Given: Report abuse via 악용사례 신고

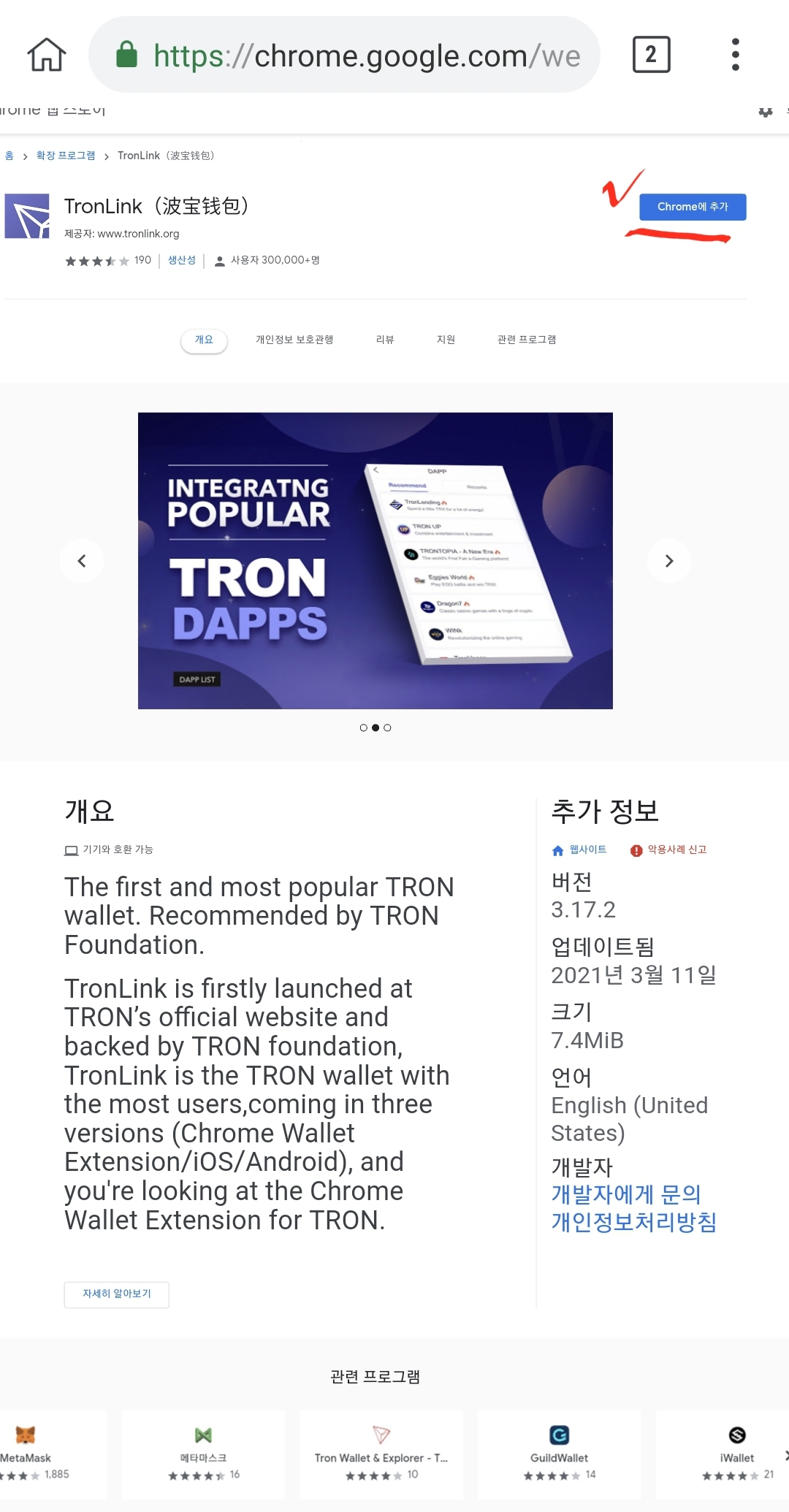Looking at the screenshot, I should [x=669, y=849].
